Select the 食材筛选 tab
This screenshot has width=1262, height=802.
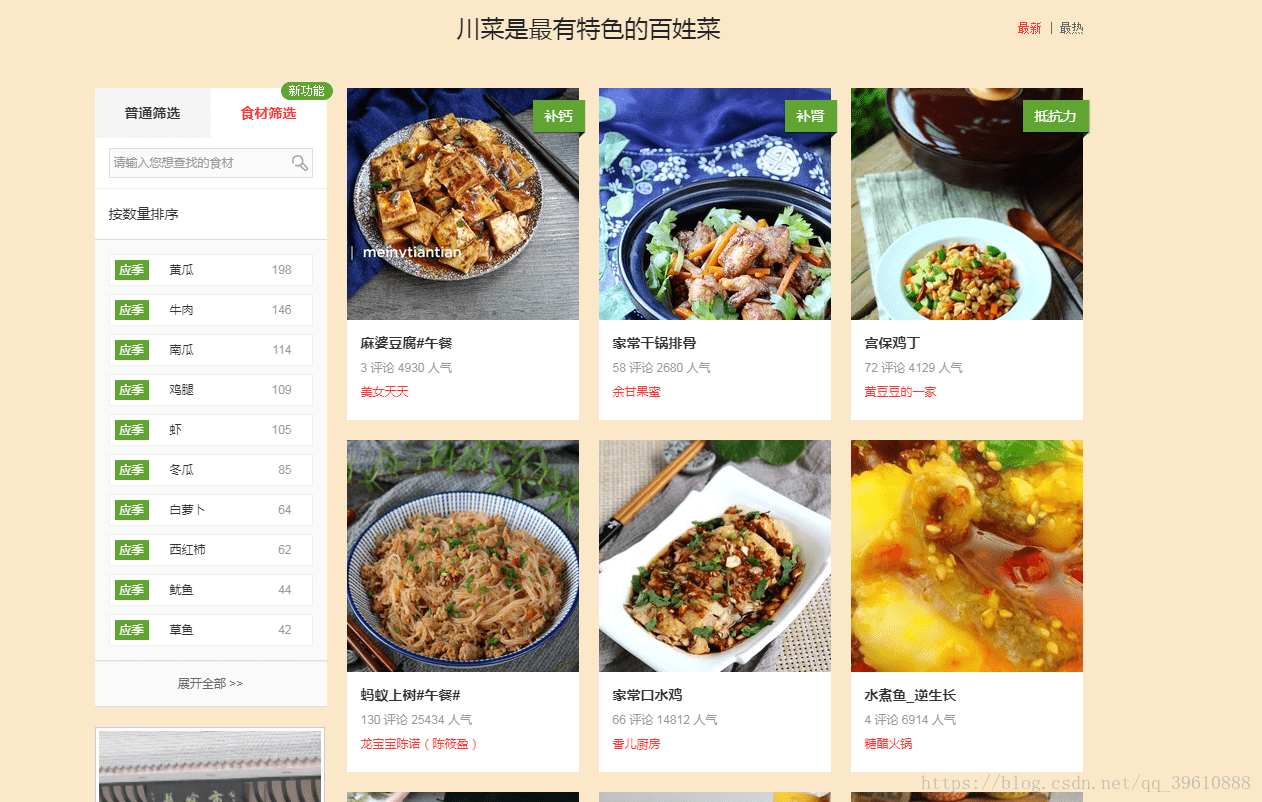[x=268, y=113]
